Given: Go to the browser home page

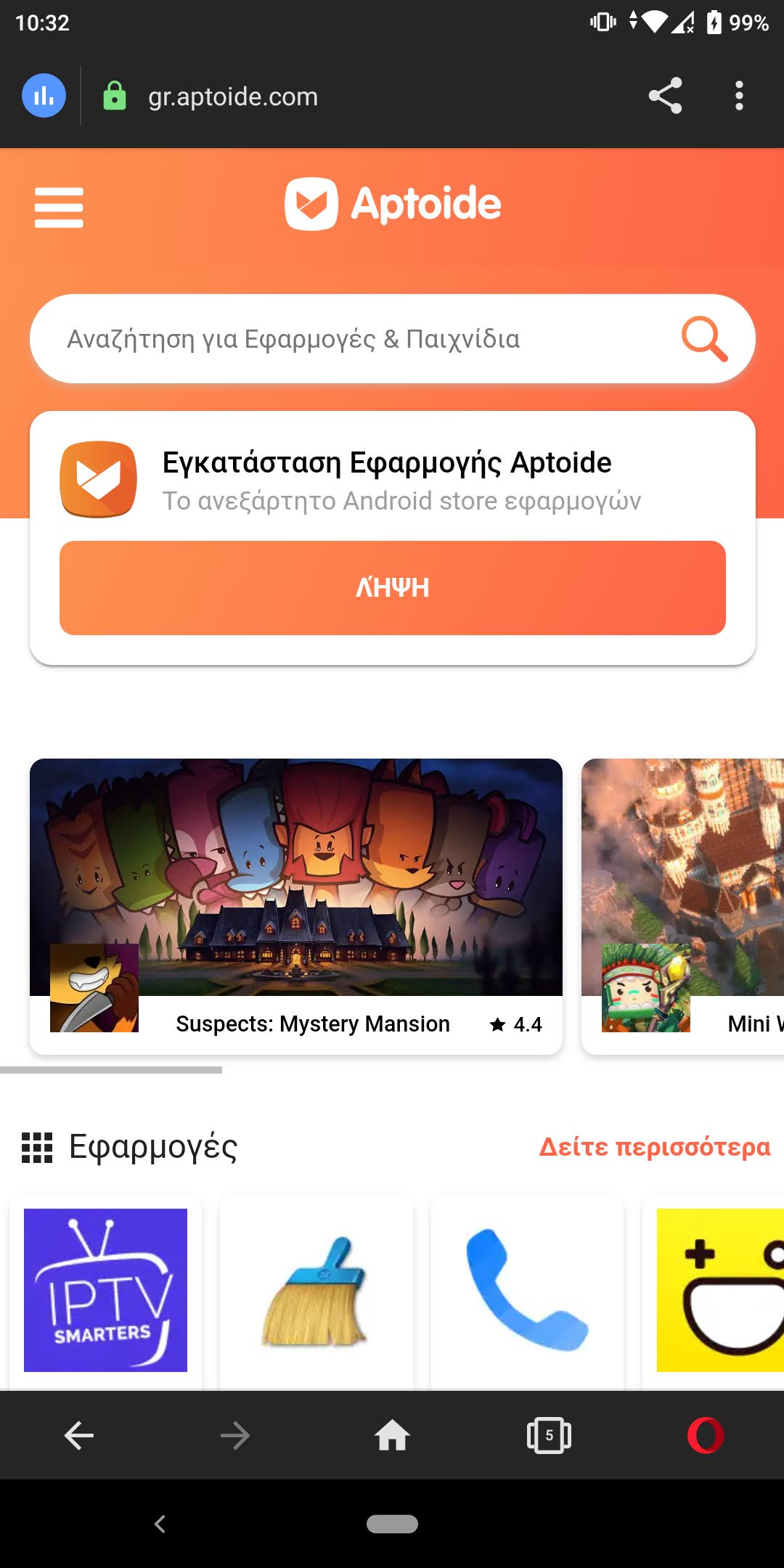Looking at the screenshot, I should click(x=392, y=1435).
